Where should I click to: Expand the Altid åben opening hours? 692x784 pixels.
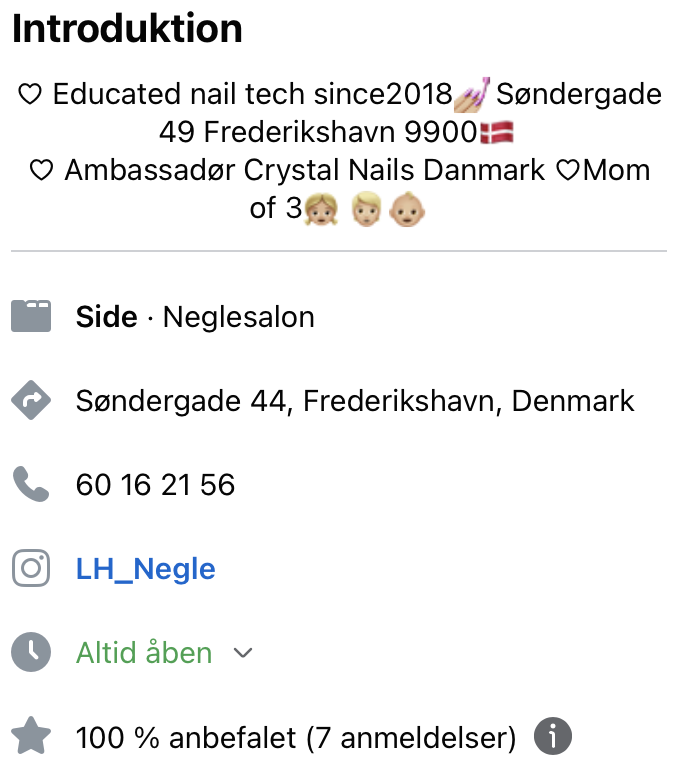(242, 653)
